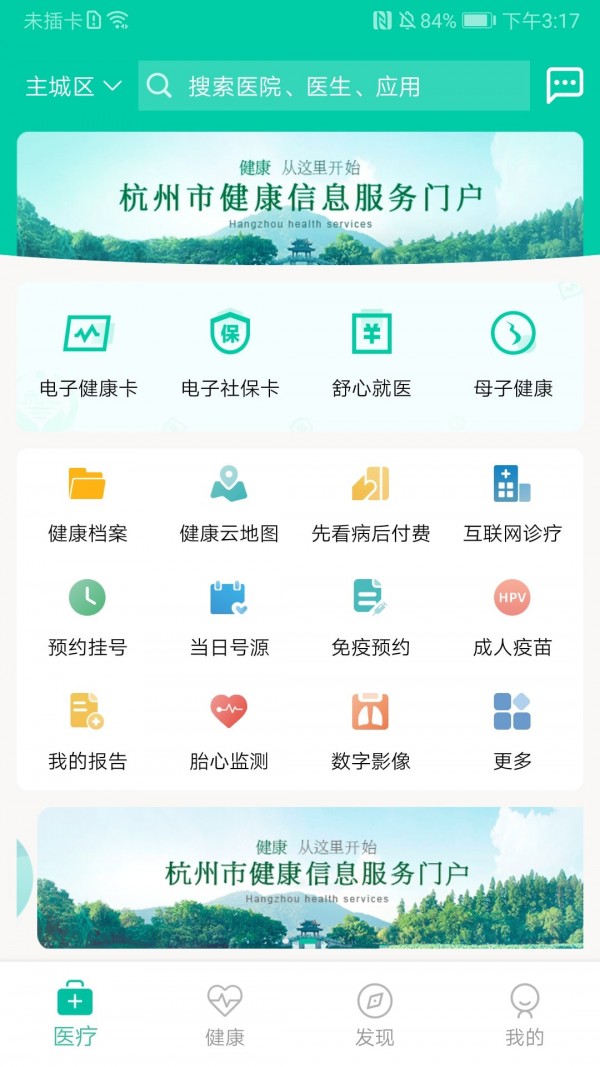Viewport: 600px width, 1067px height.
Task: Select 舒心就医 service
Action: 371,352
